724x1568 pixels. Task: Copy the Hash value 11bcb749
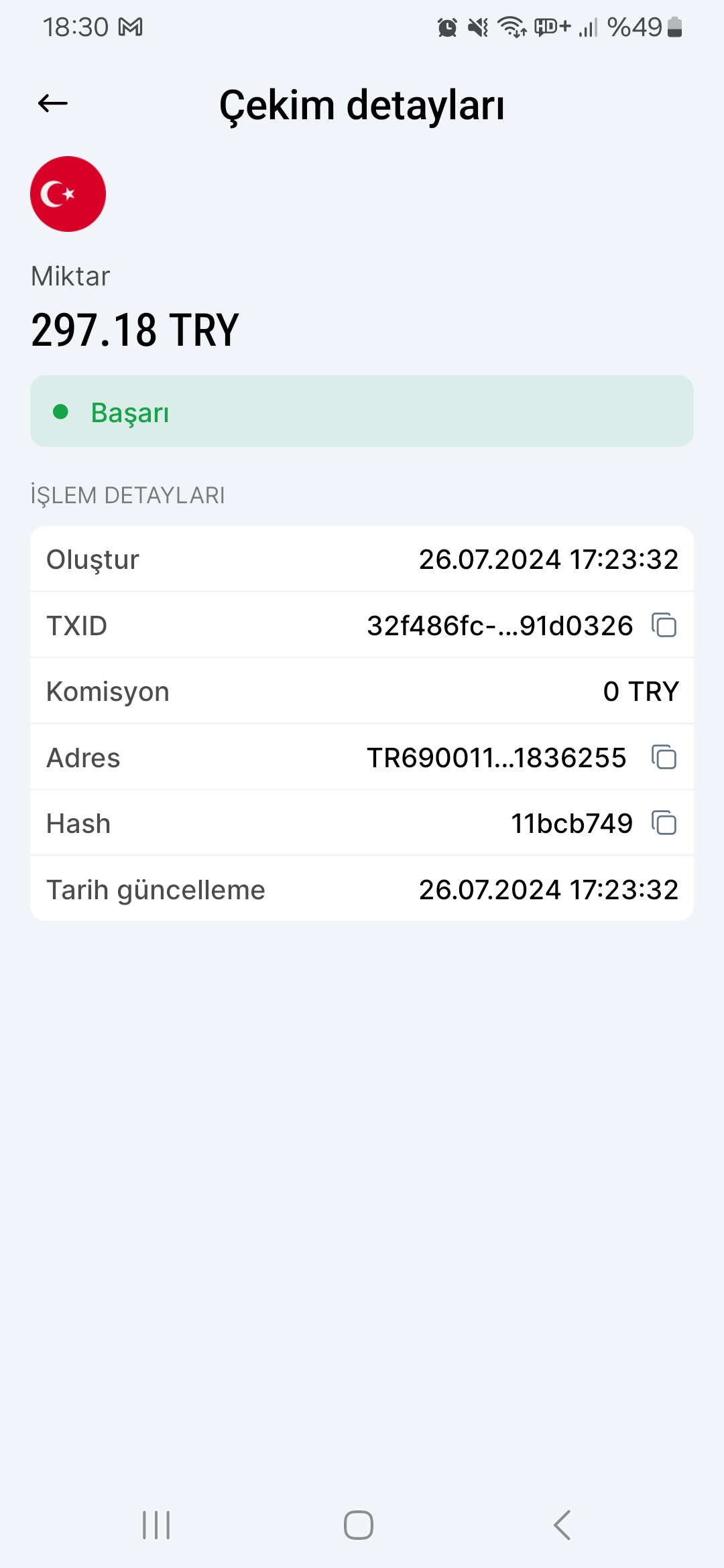664,823
